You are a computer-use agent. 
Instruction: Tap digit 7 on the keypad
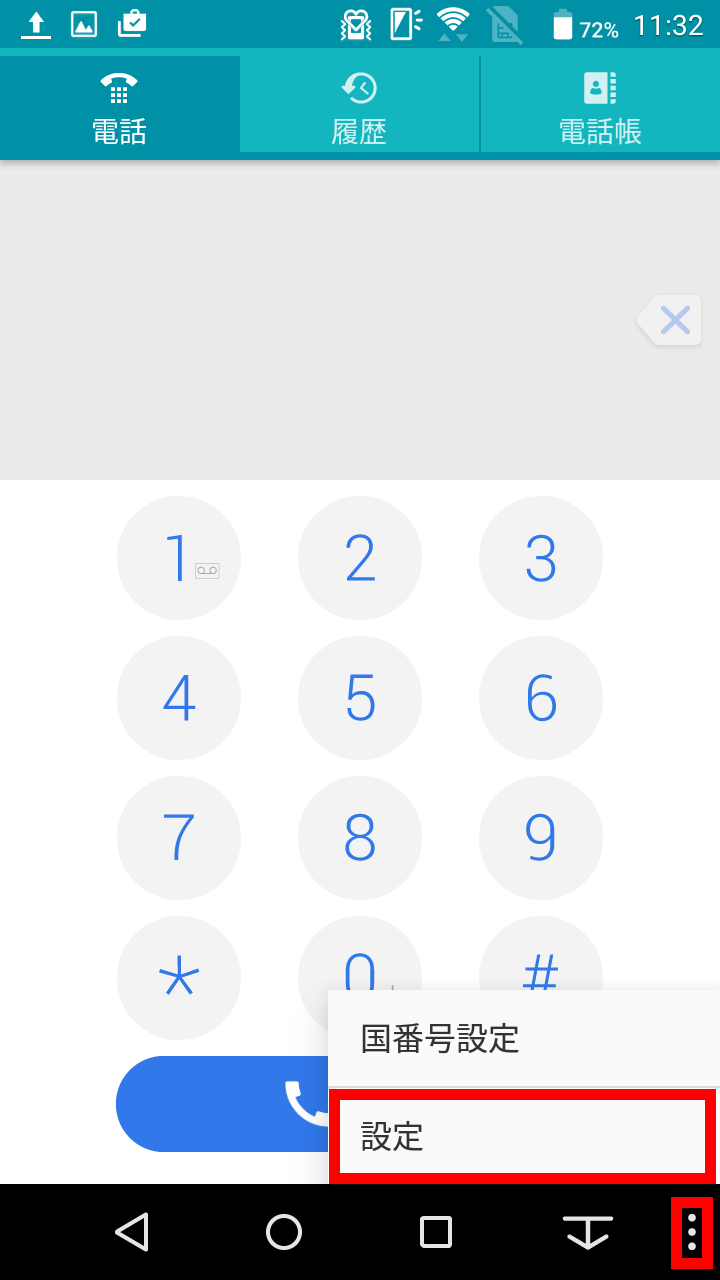pos(179,838)
